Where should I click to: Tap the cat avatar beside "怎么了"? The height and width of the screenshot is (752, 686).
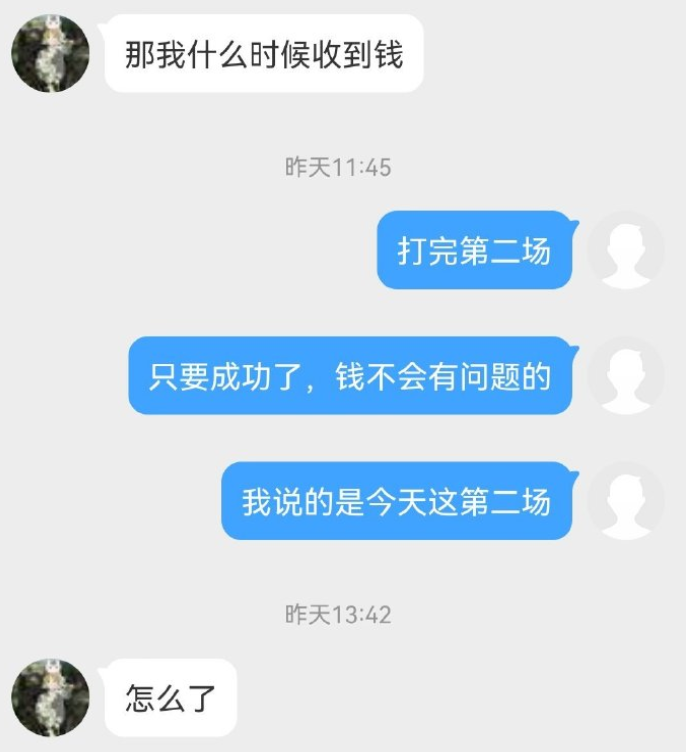tap(50, 697)
